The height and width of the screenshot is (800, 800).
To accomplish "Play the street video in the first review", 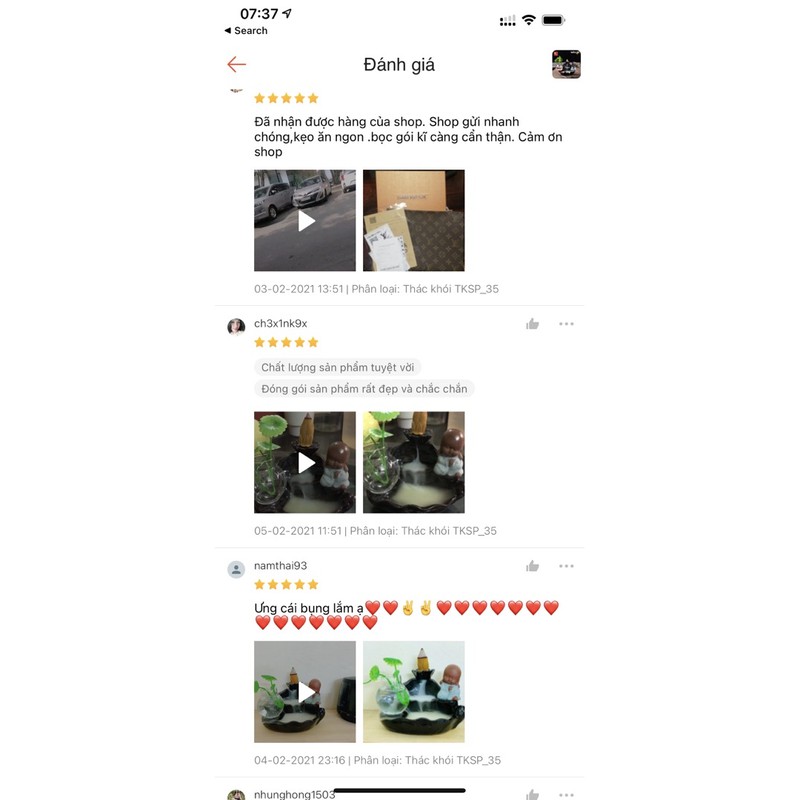I will [x=305, y=220].
